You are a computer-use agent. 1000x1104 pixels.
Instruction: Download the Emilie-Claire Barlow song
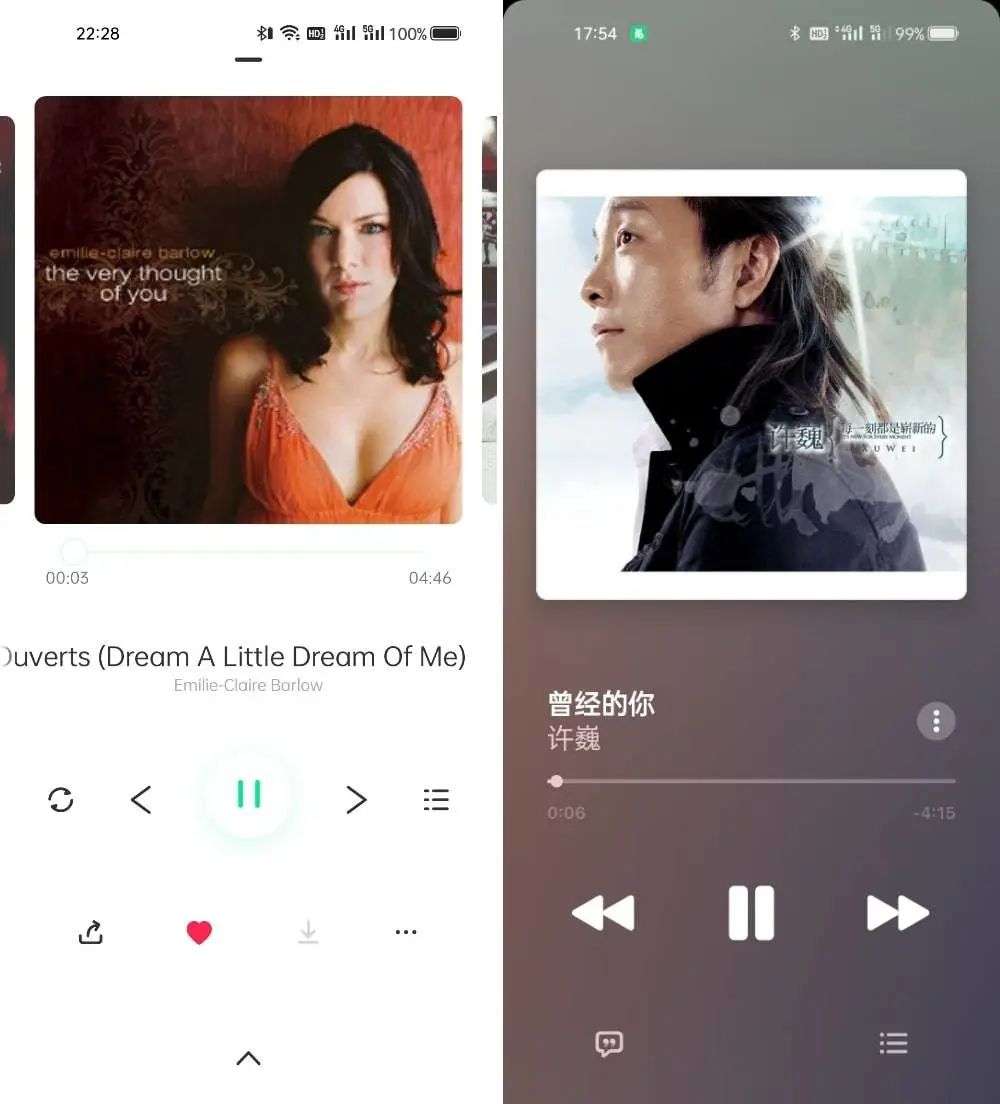308,932
